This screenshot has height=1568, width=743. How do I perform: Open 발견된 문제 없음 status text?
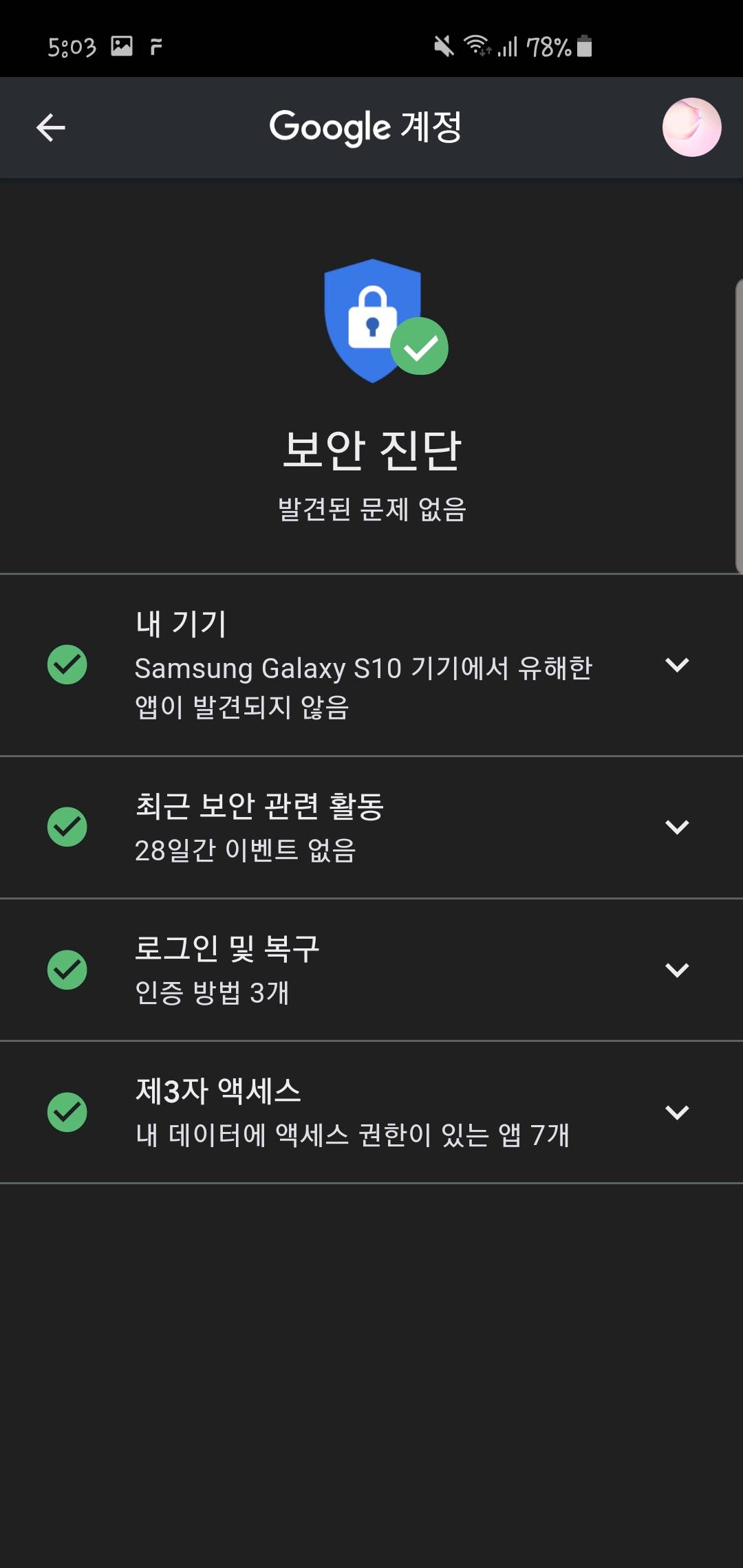(371, 507)
